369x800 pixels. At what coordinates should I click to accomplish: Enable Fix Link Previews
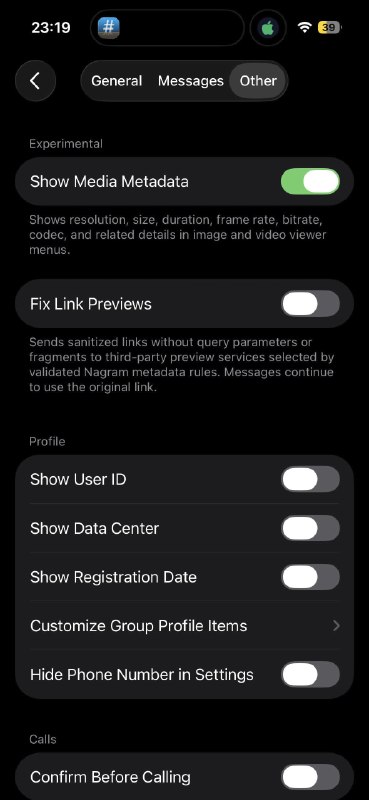click(x=310, y=304)
